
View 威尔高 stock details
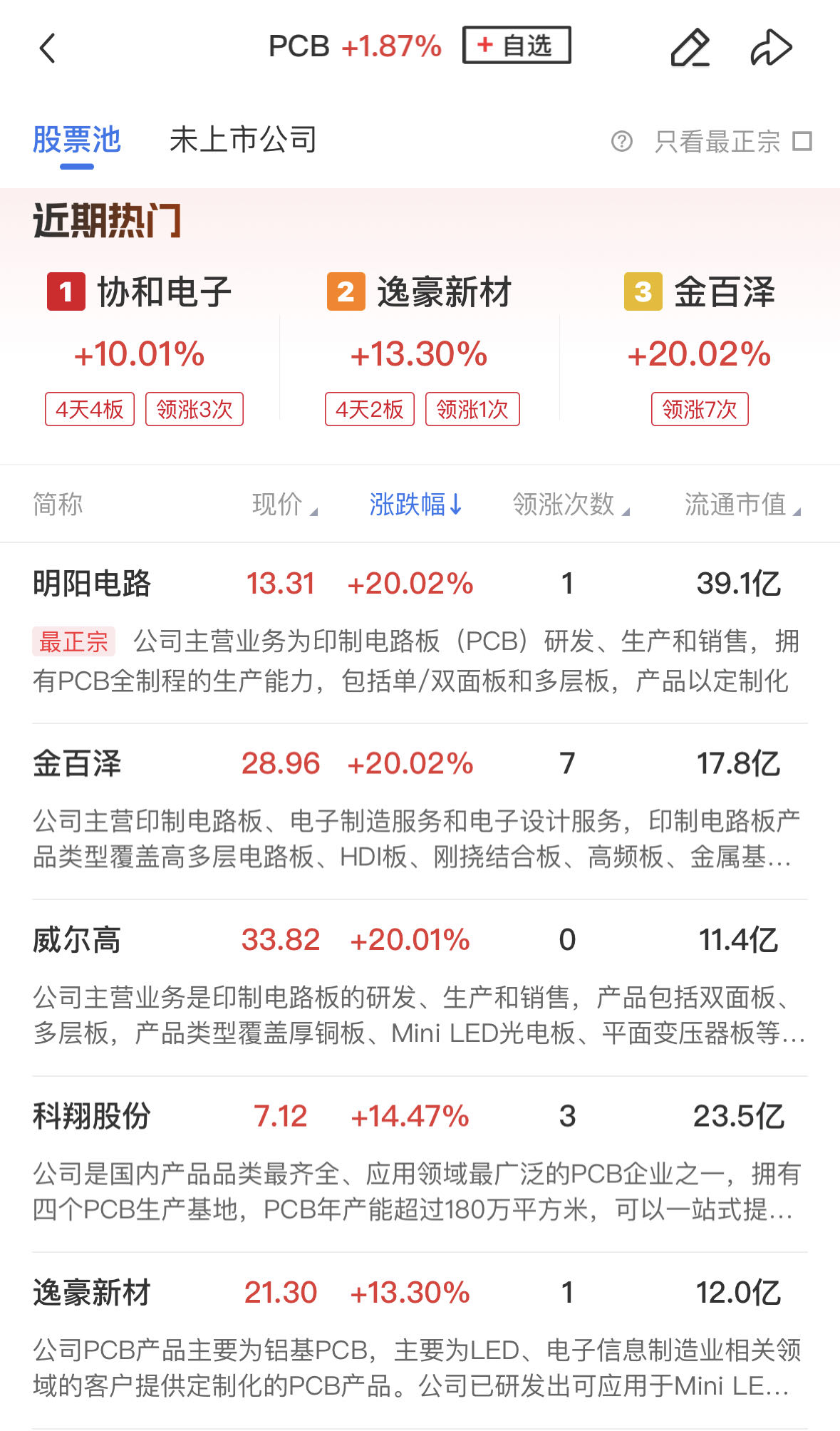click(x=77, y=940)
